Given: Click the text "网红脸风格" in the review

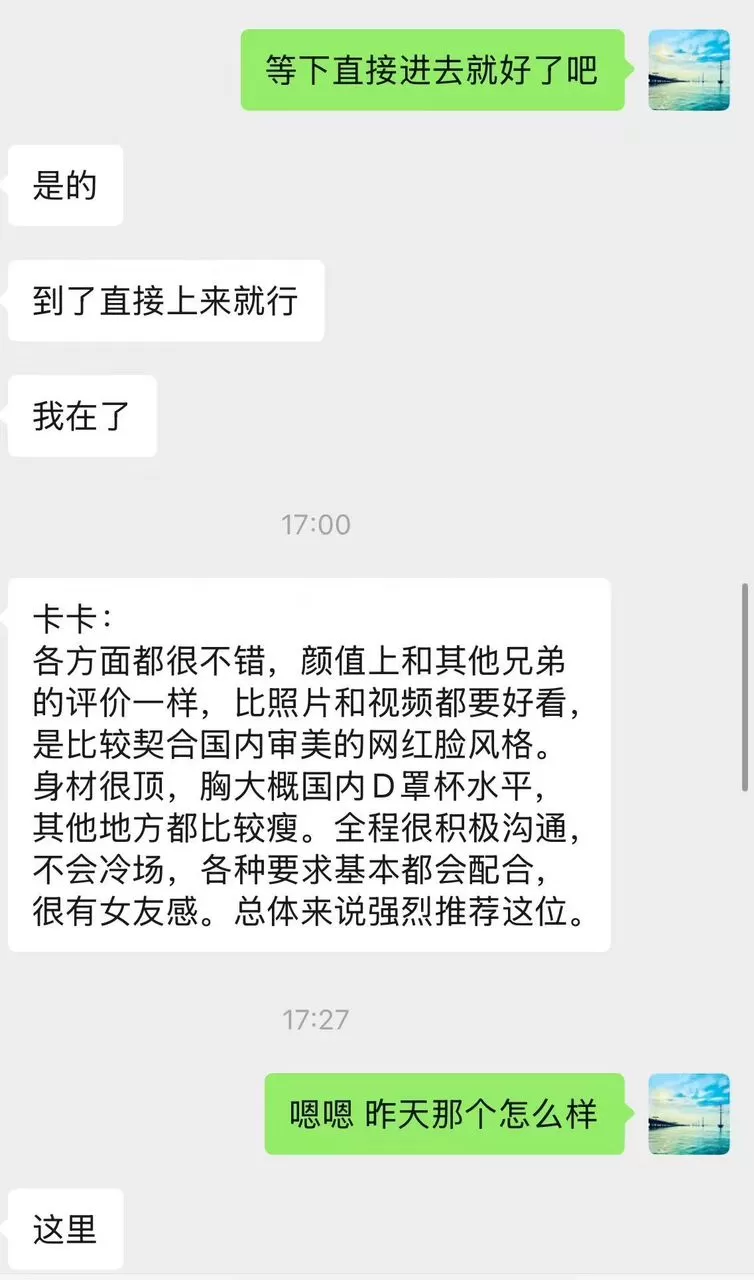Looking at the screenshot, I should point(446,743).
